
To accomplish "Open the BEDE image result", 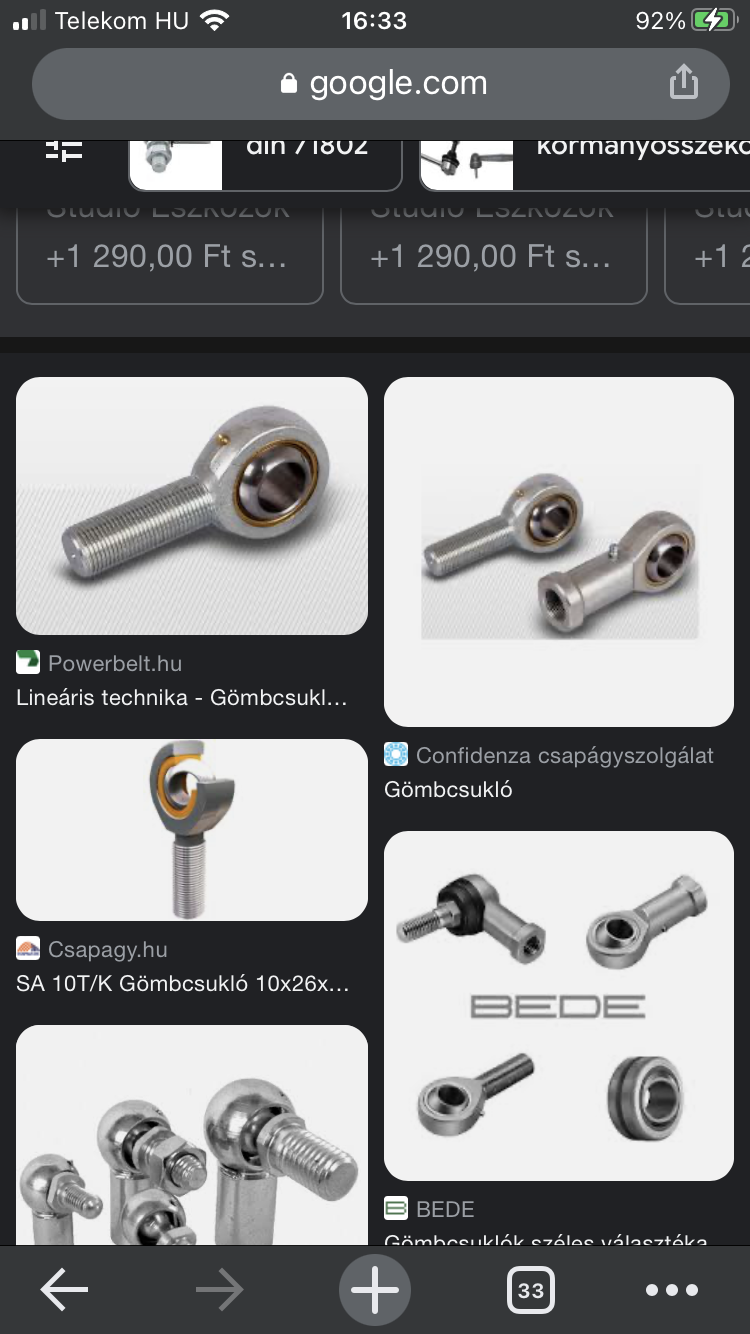I will coord(559,1005).
